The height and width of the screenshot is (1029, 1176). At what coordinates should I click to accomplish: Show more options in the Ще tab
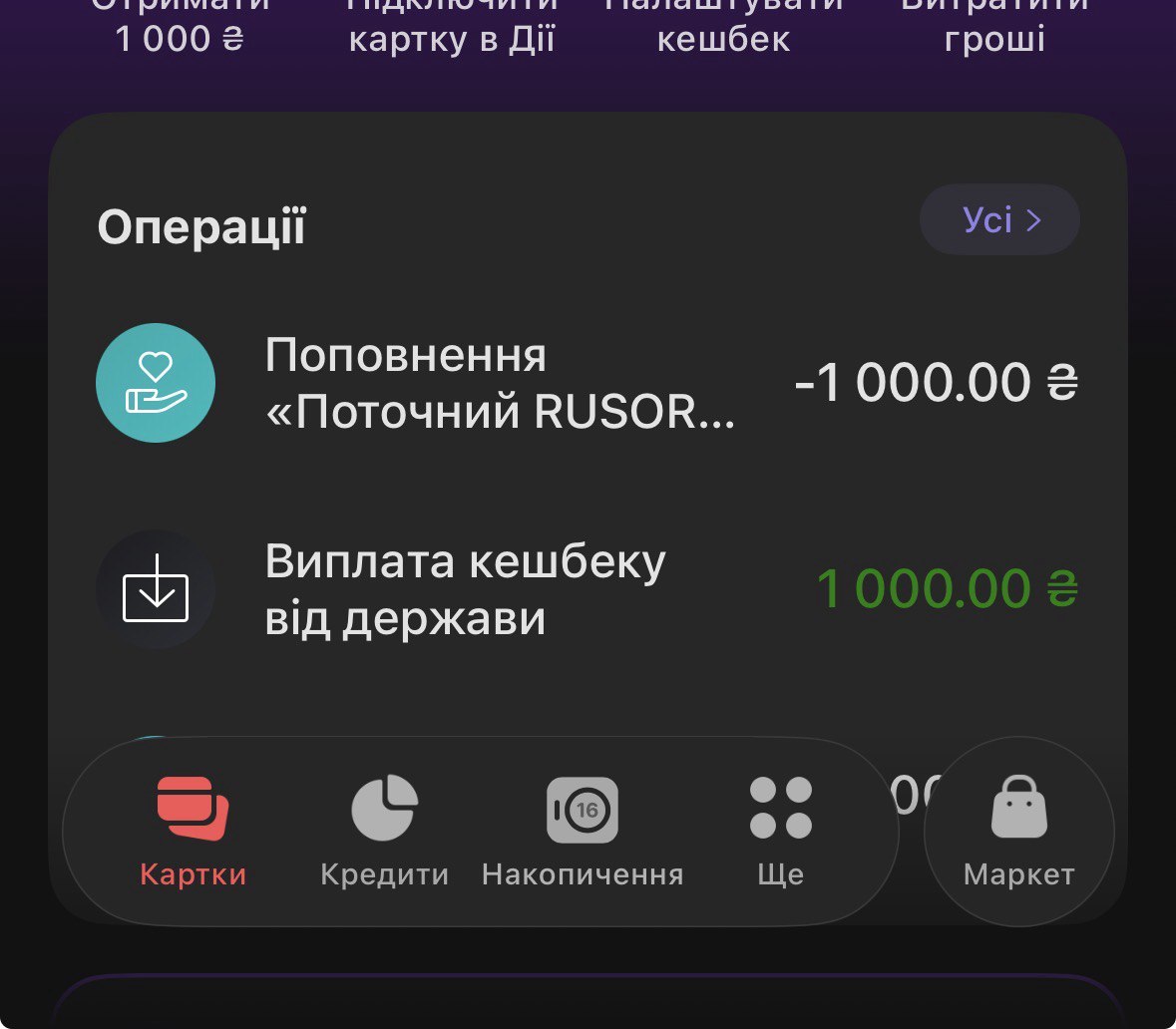click(781, 832)
